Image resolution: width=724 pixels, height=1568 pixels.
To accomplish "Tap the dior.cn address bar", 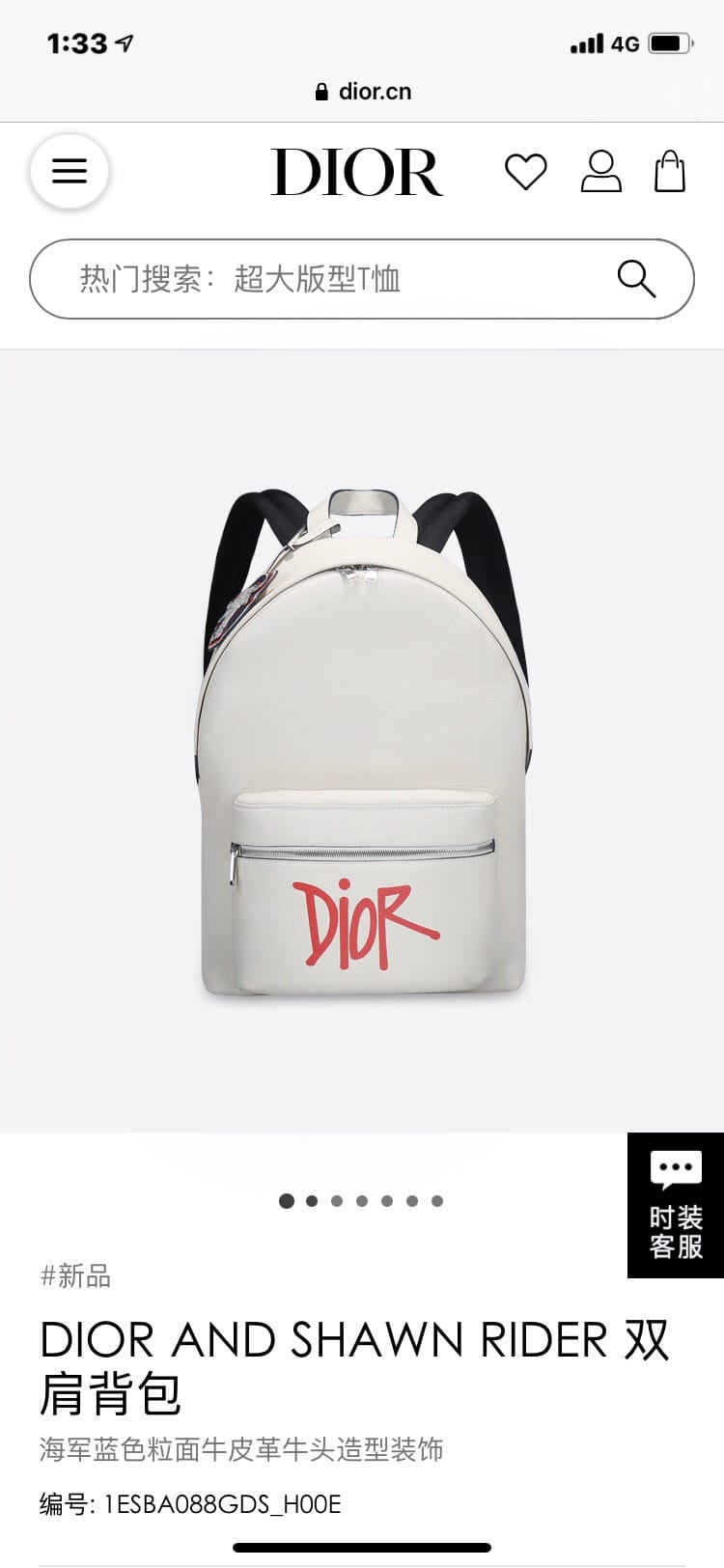I will click(x=363, y=92).
